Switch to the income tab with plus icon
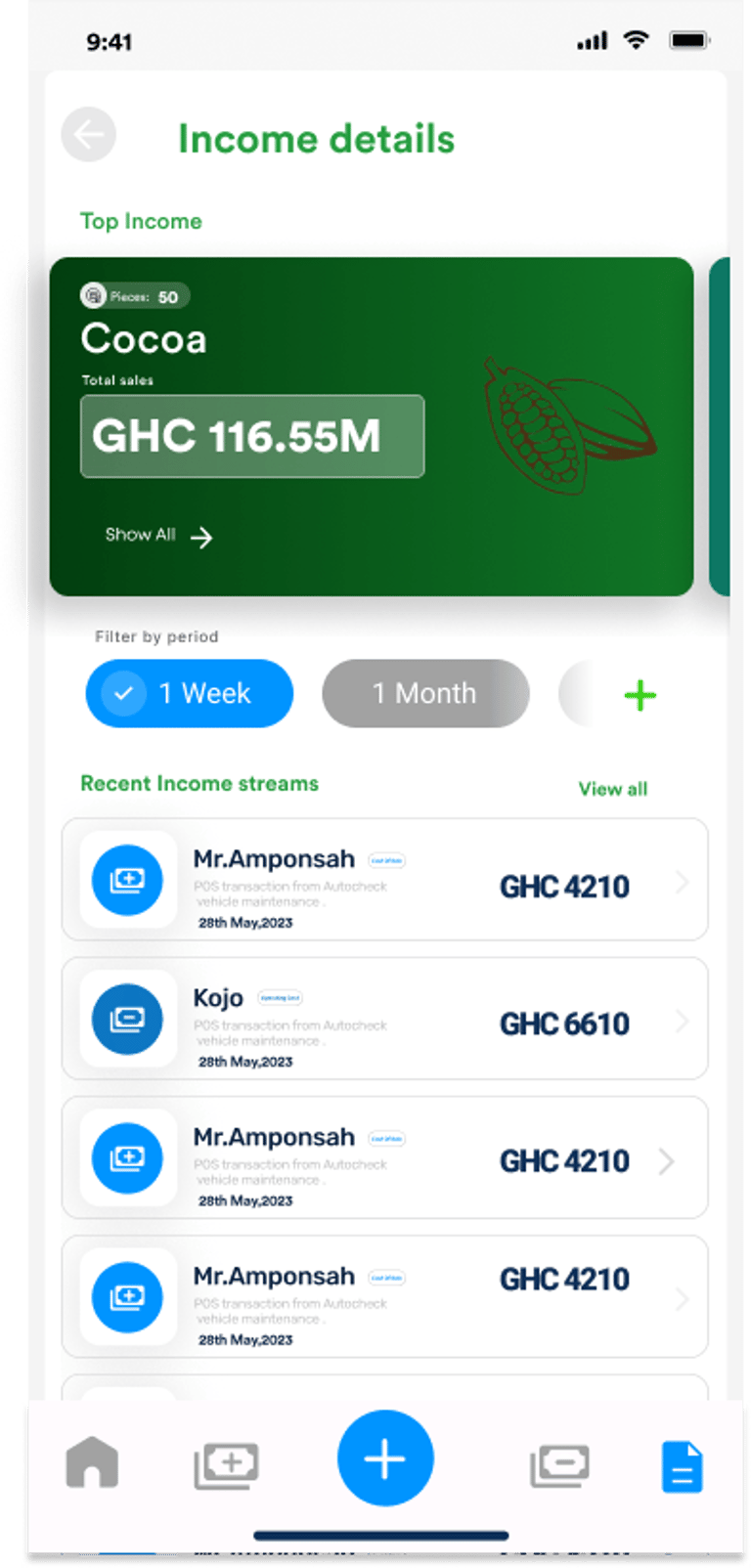 pyautogui.click(x=227, y=1465)
